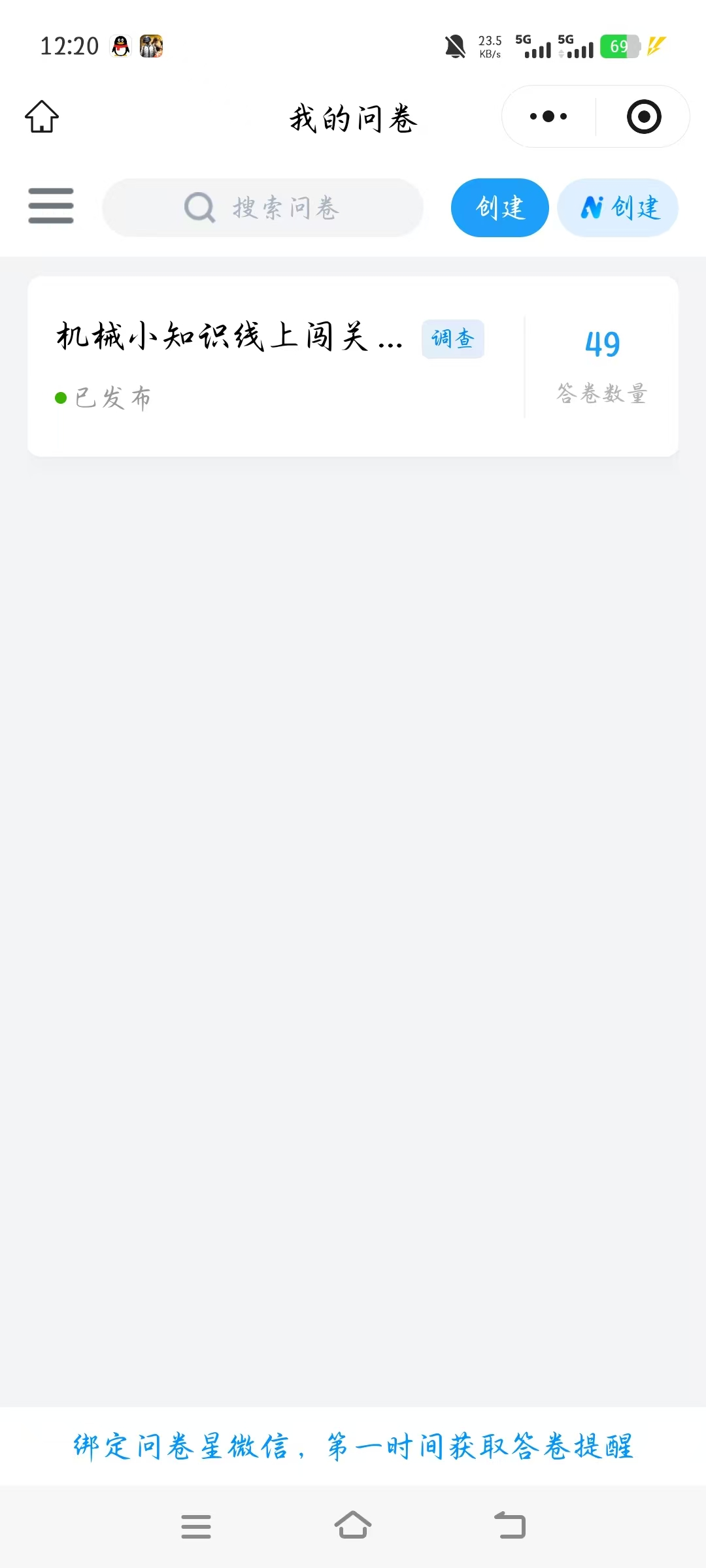View the 49 答卷数量 responses
The height and width of the screenshot is (1568, 706).
click(x=602, y=365)
